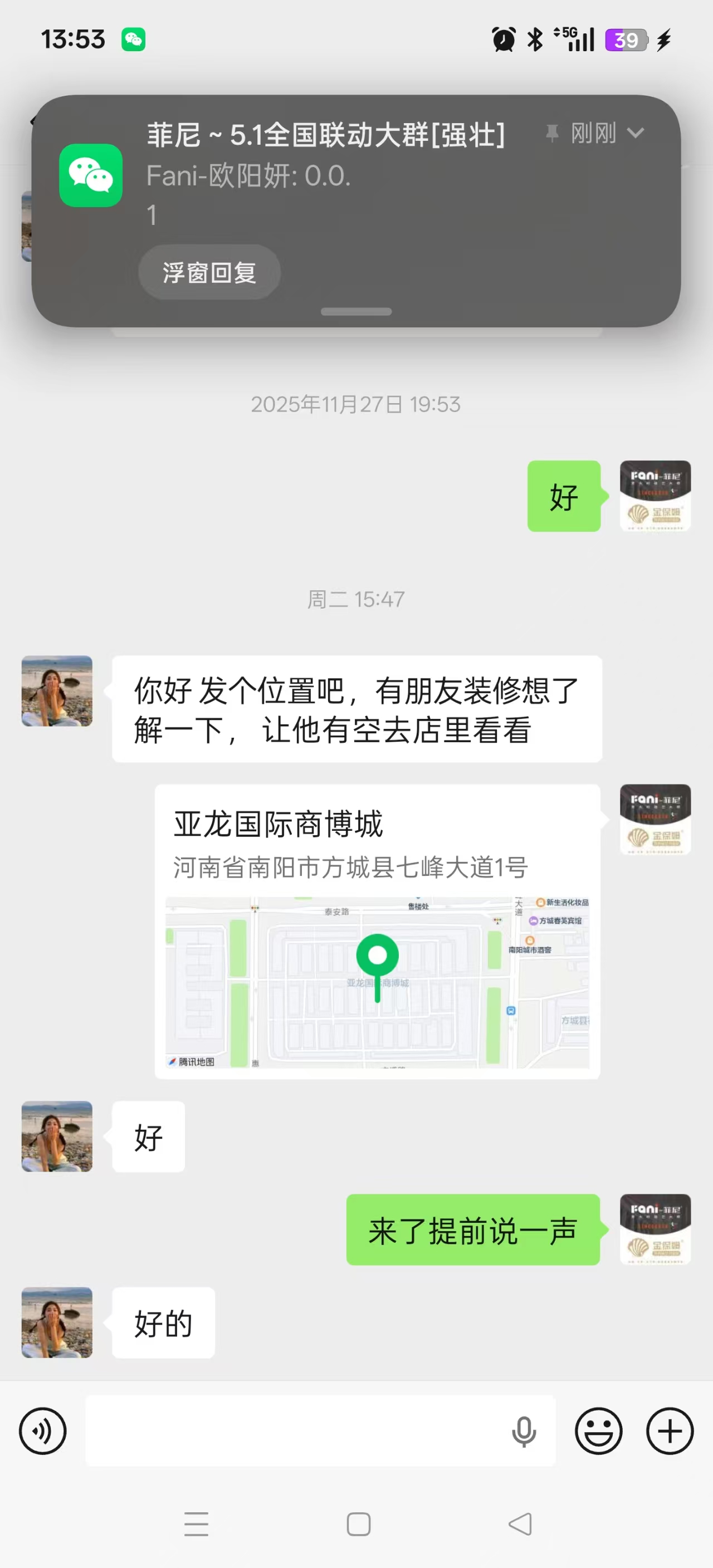
Task: Open own avatar beside 来了提前说一声
Action: [655, 1229]
